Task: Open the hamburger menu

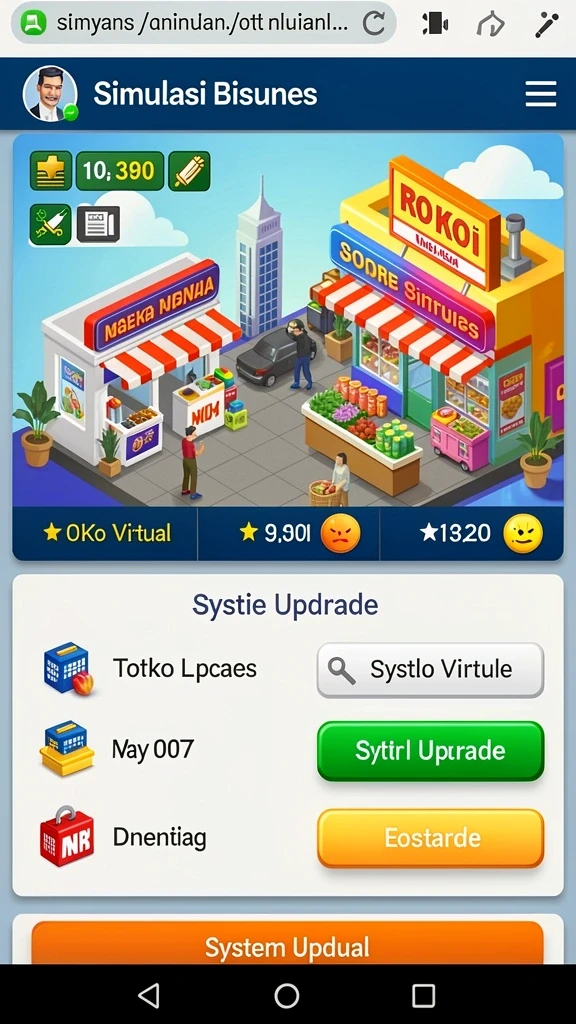Action: pos(541,94)
